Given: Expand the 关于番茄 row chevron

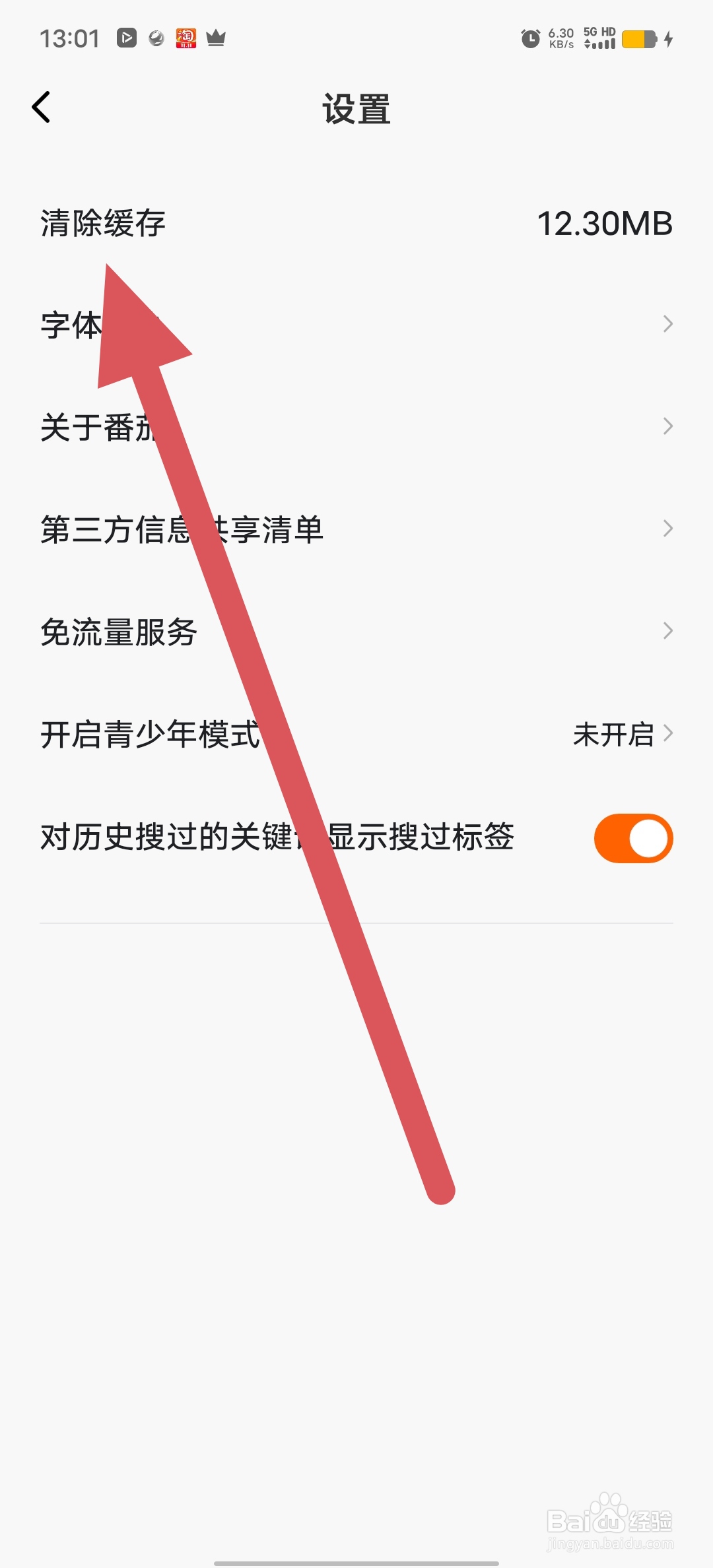Looking at the screenshot, I should tap(668, 426).
